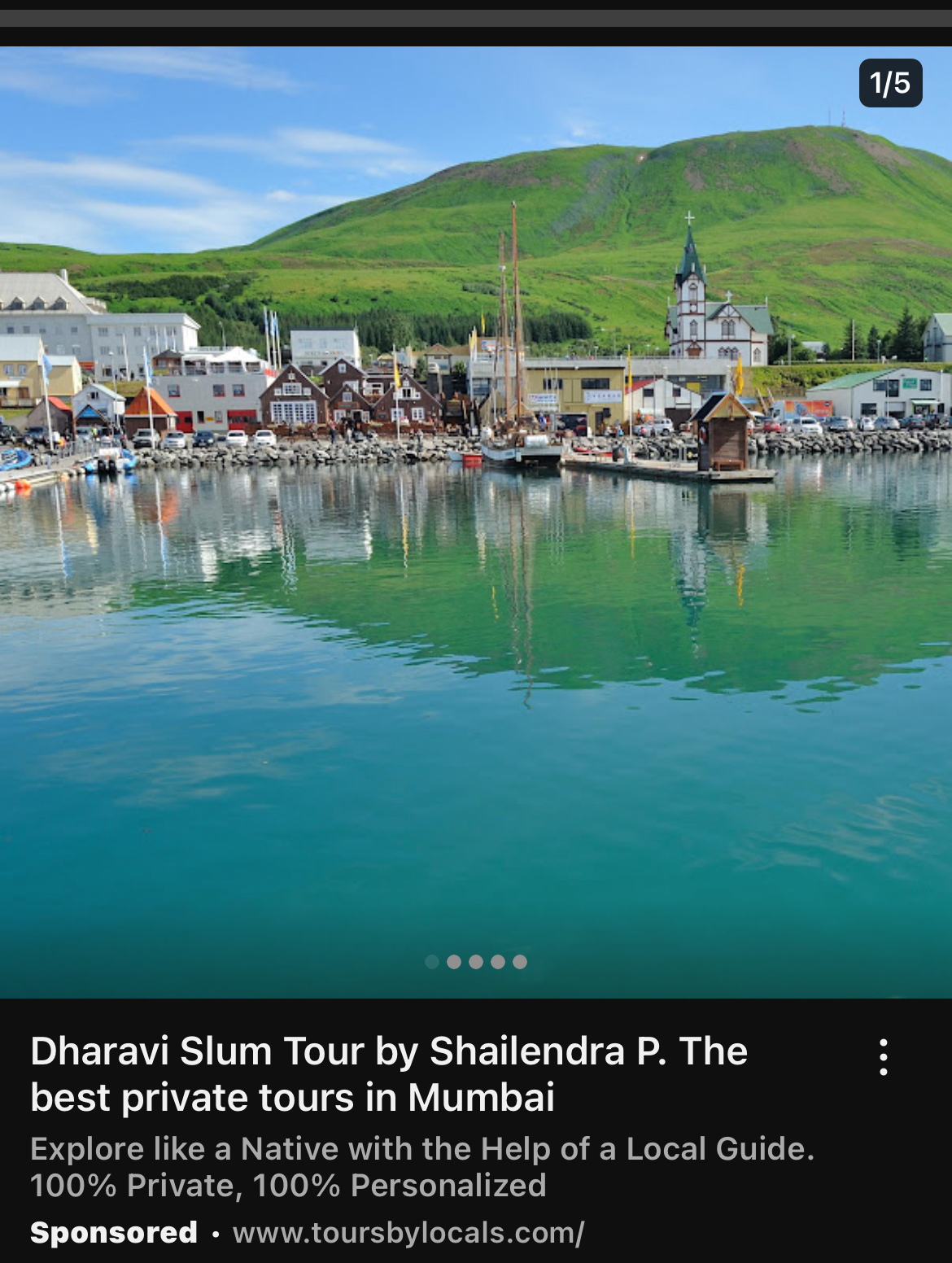Visit www.toursbylocals.com link
Screen dimensions: 952x1263
[x=408, y=1233]
